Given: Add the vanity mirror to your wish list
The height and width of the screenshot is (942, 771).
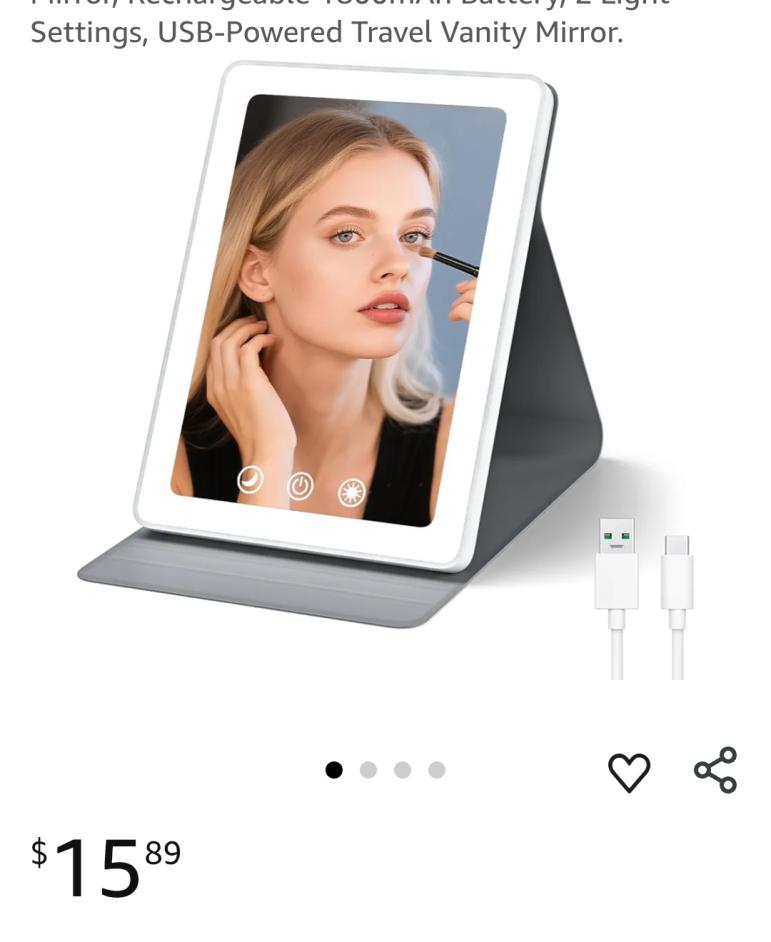Looking at the screenshot, I should coord(629,772).
